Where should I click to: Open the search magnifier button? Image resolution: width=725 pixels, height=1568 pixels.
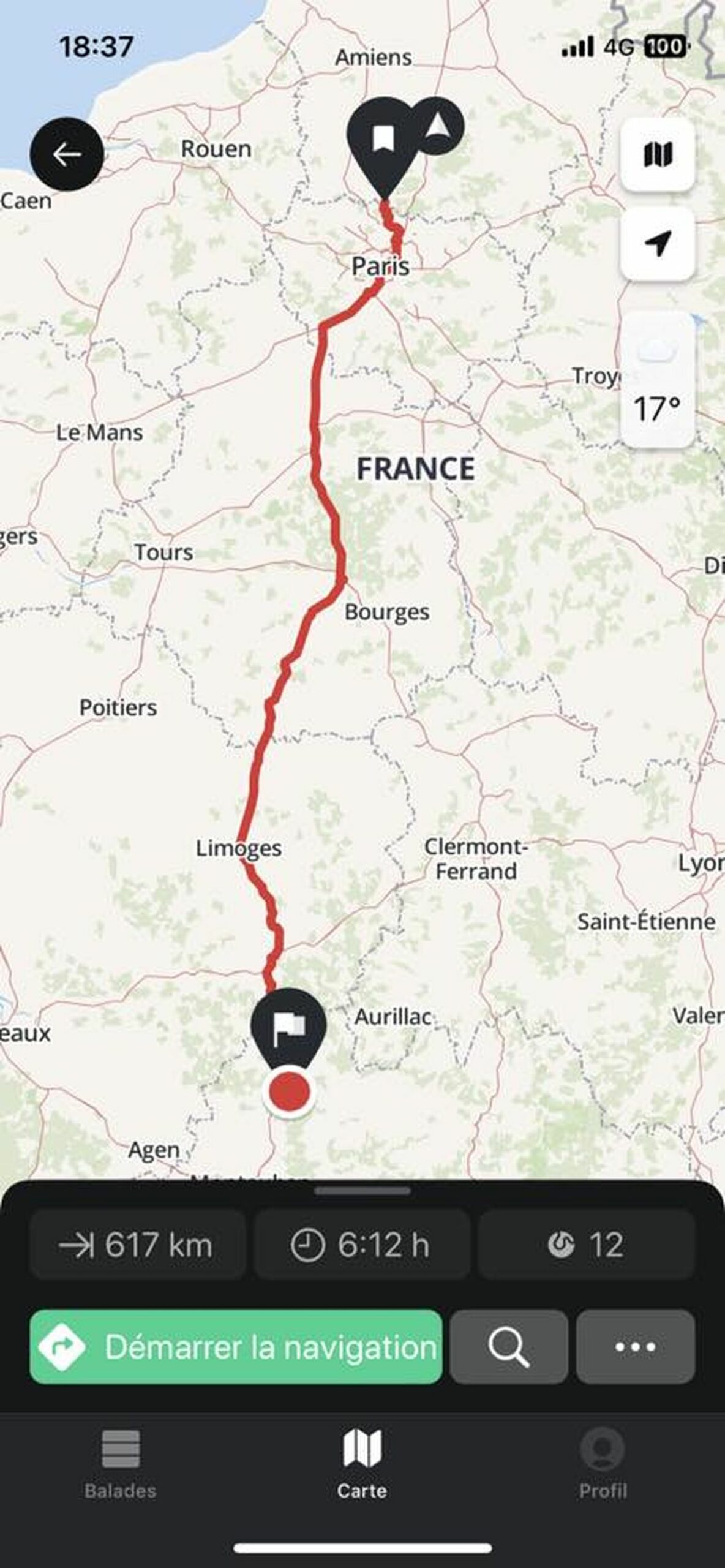point(509,1347)
